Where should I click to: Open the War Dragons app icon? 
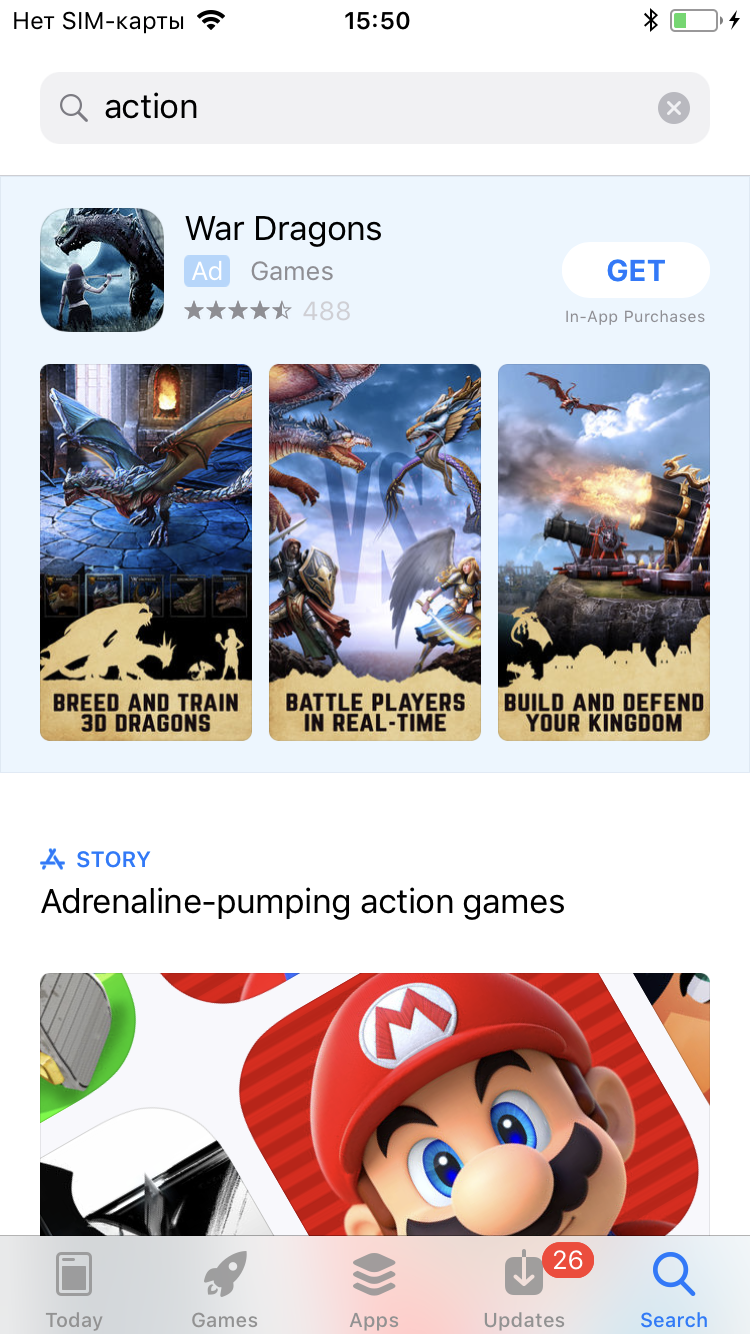(x=102, y=270)
